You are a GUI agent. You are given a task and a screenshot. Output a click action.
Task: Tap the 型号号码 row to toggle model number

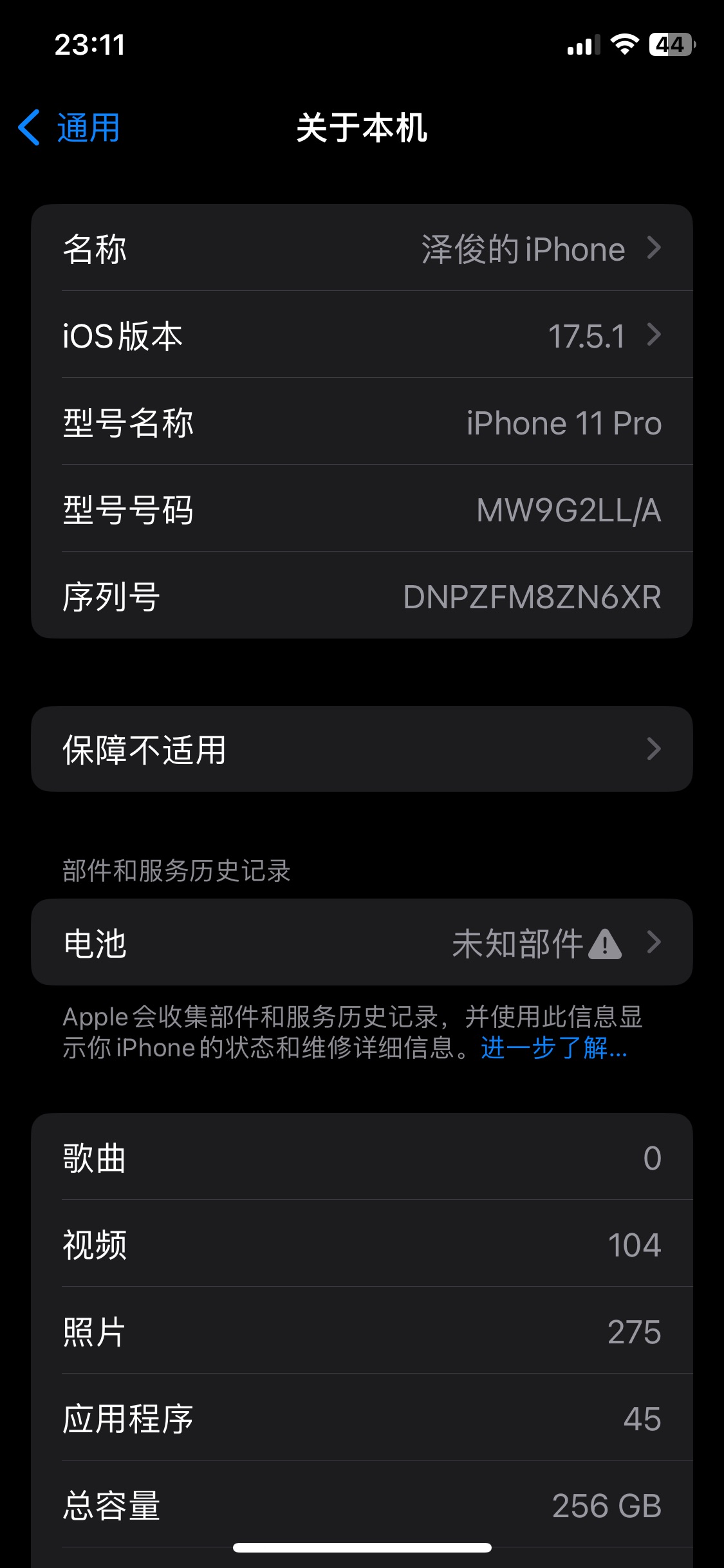click(x=362, y=509)
